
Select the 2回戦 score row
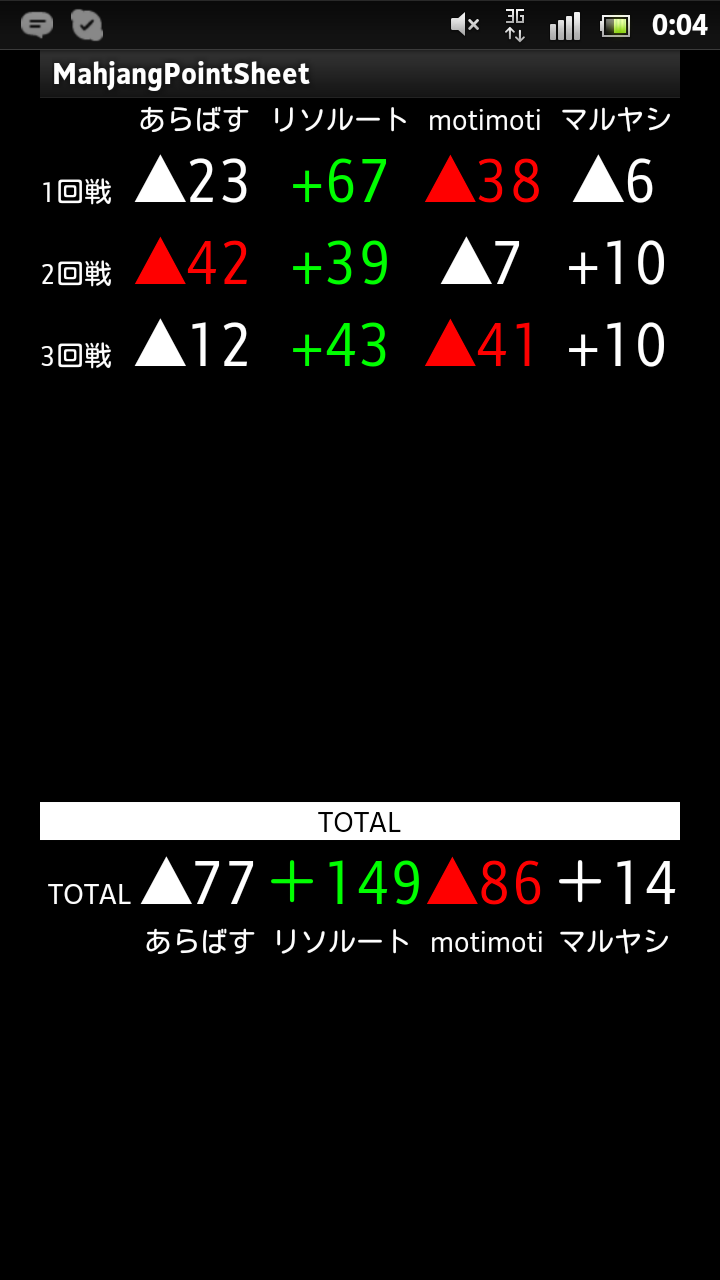coord(360,264)
